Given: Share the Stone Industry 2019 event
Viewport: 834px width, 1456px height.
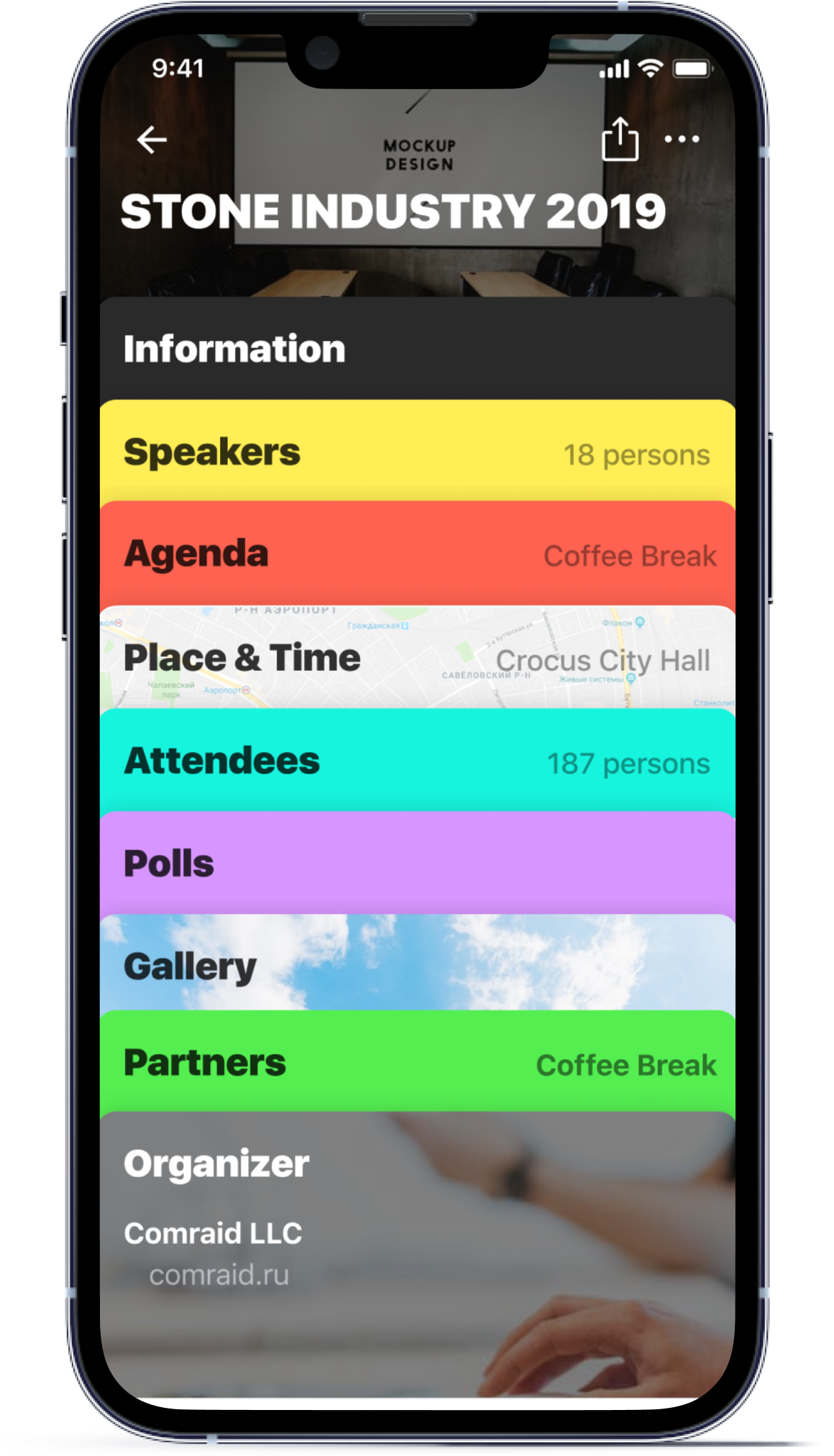Looking at the screenshot, I should 619,139.
